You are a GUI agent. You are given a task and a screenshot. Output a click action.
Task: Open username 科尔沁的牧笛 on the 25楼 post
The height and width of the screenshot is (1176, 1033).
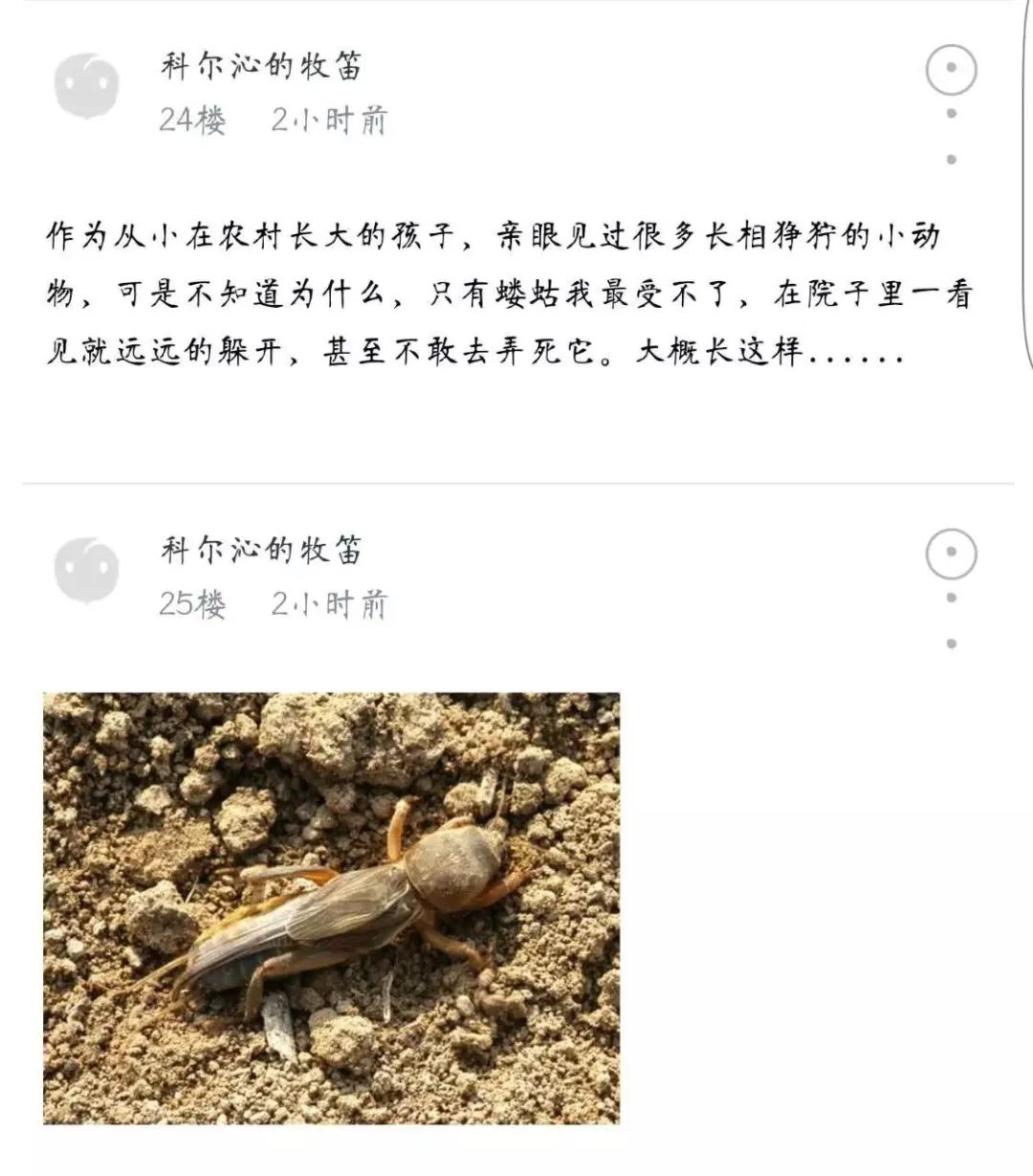[261, 549]
